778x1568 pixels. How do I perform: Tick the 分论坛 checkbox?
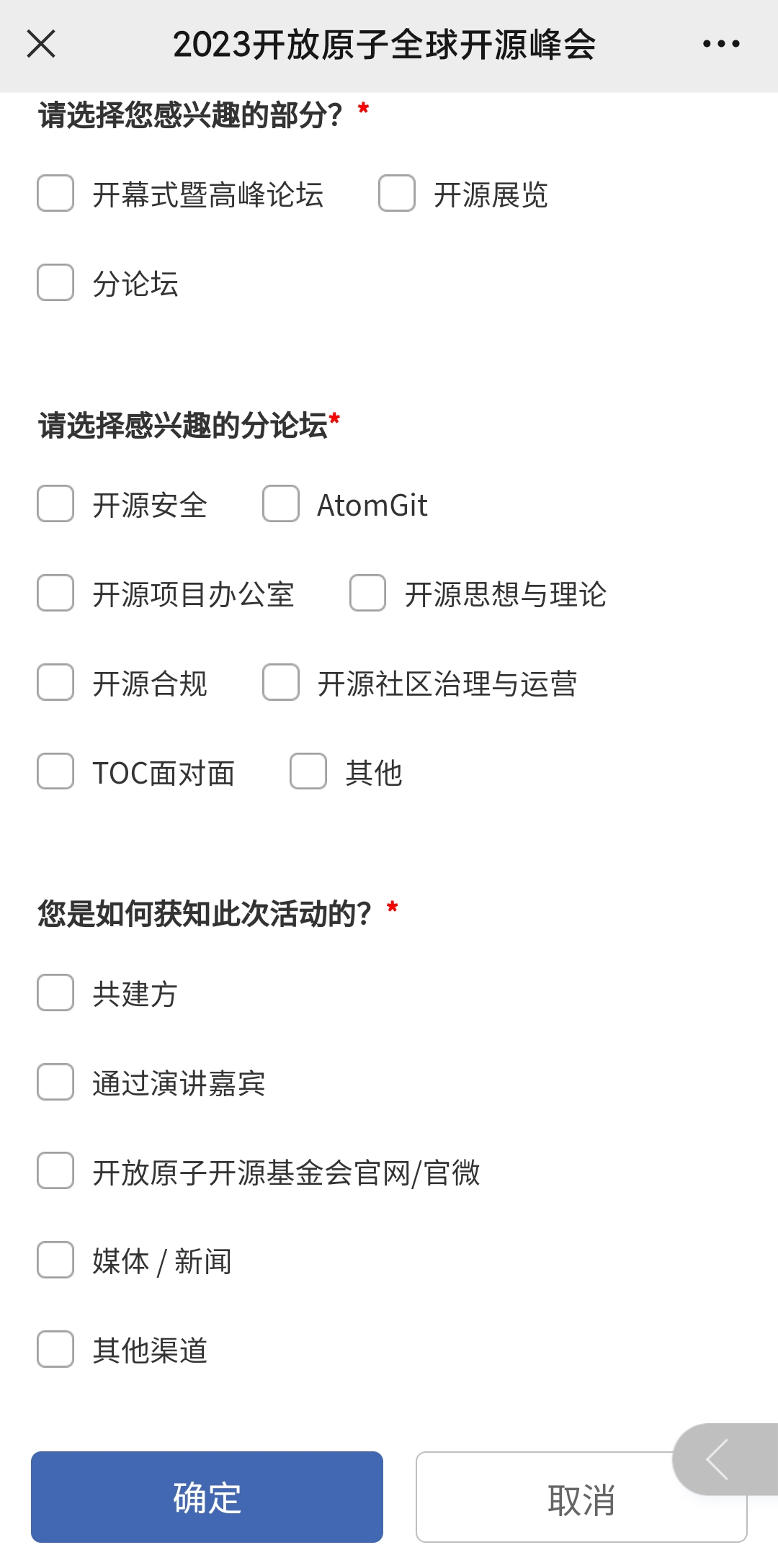(55, 282)
